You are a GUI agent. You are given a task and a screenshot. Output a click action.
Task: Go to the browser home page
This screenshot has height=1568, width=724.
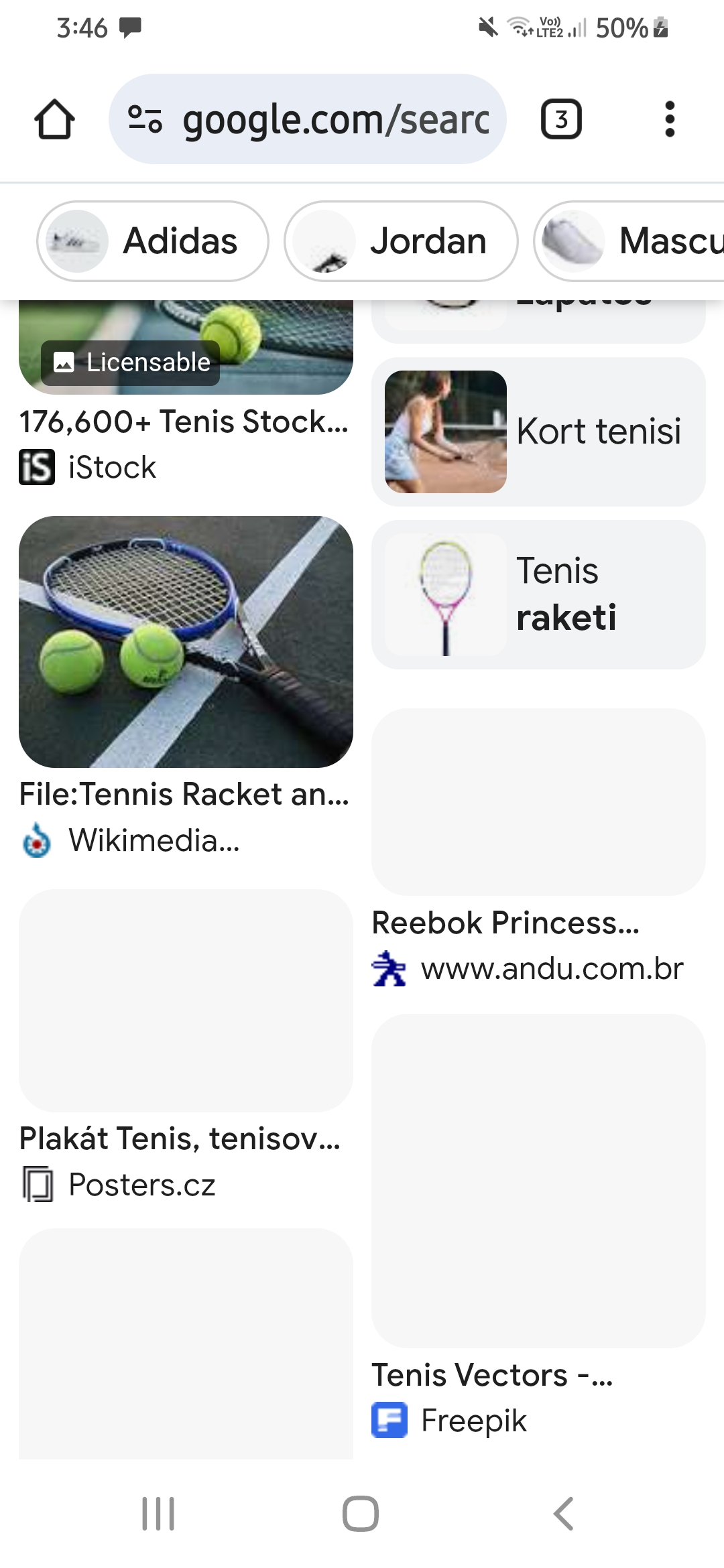point(54,119)
